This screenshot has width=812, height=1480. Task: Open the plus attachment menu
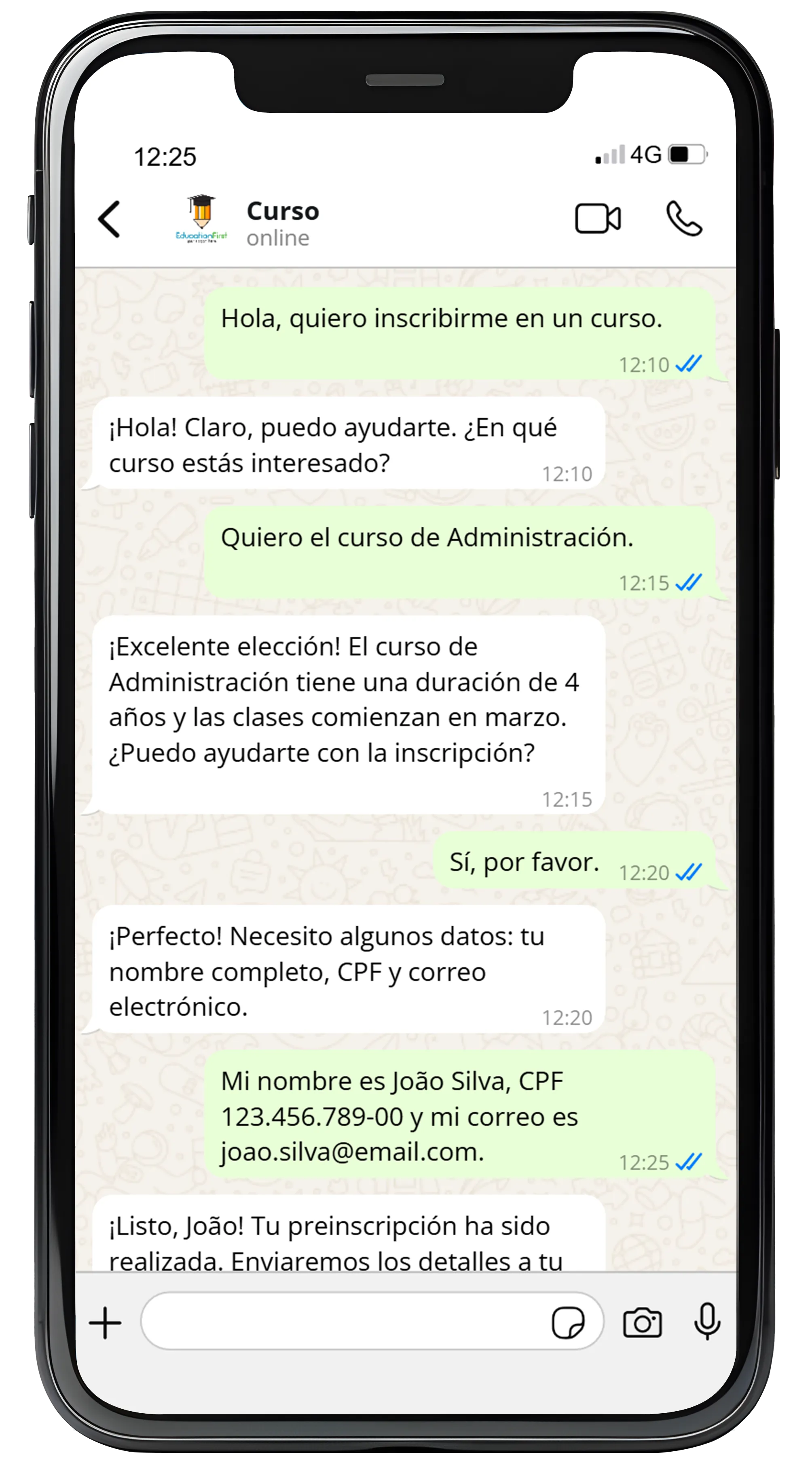point(105,1323)
